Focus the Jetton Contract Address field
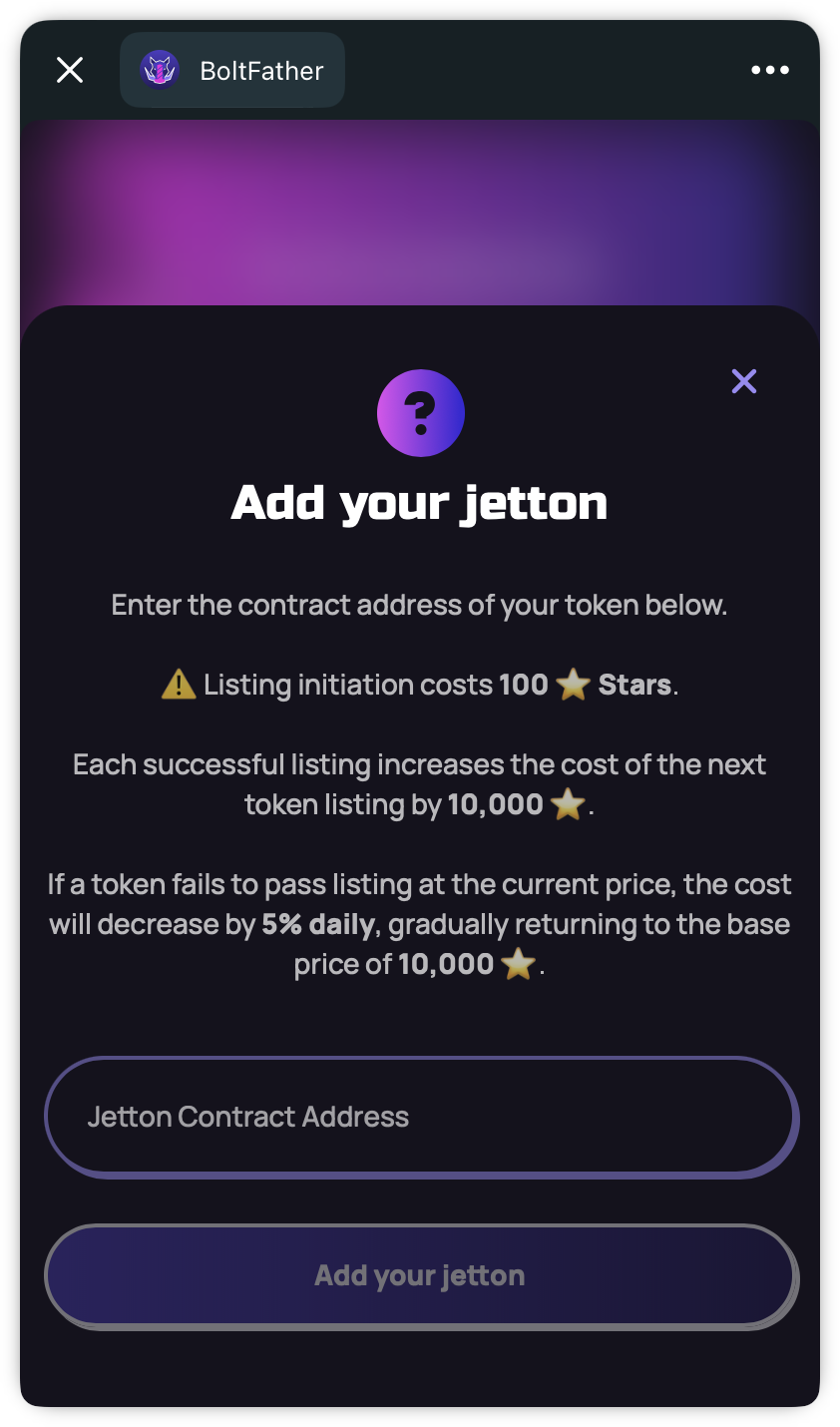Viewport: 840px width, 1427px height. 421,1117
